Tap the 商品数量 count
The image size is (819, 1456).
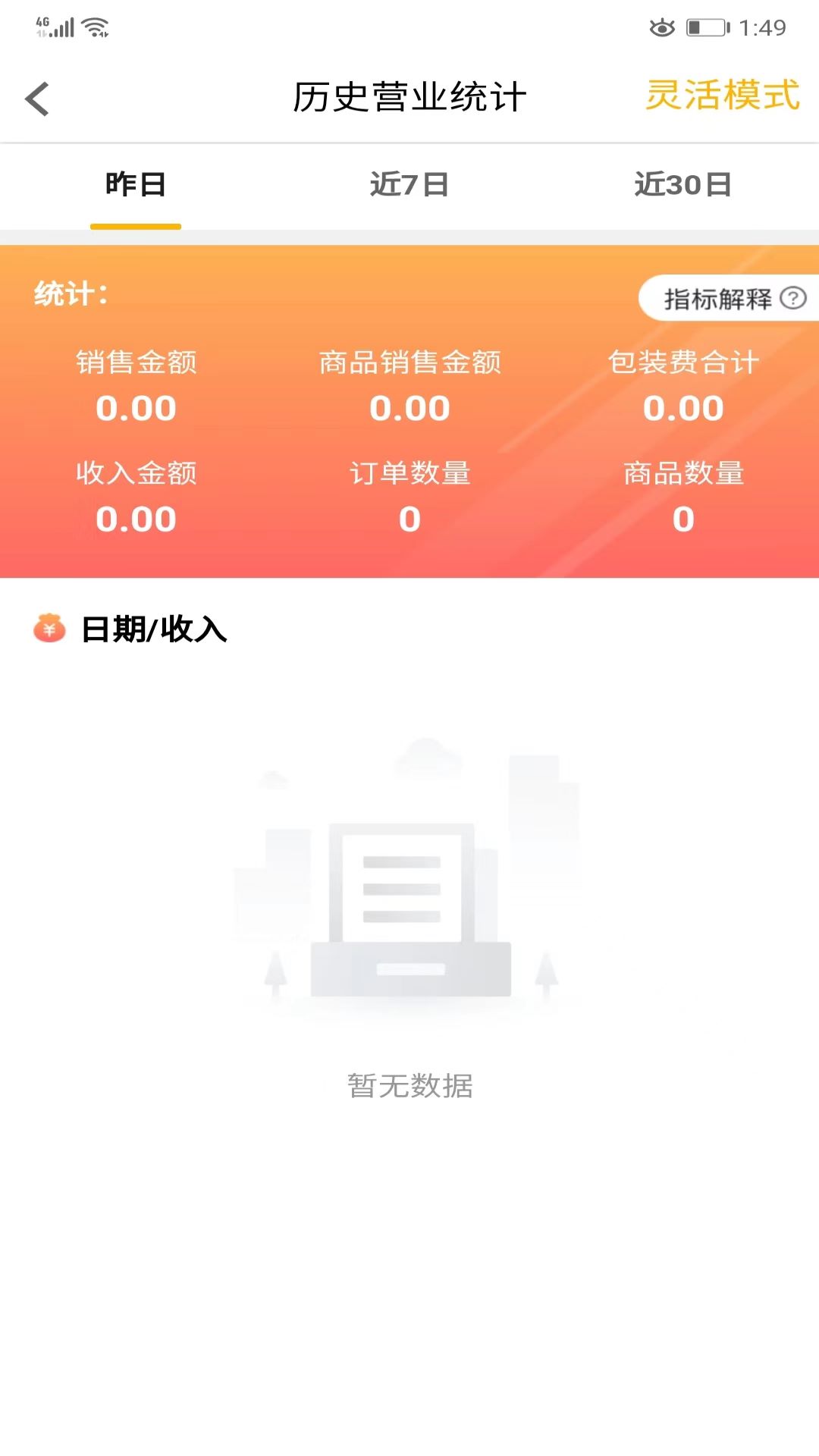tap(682, 519)
